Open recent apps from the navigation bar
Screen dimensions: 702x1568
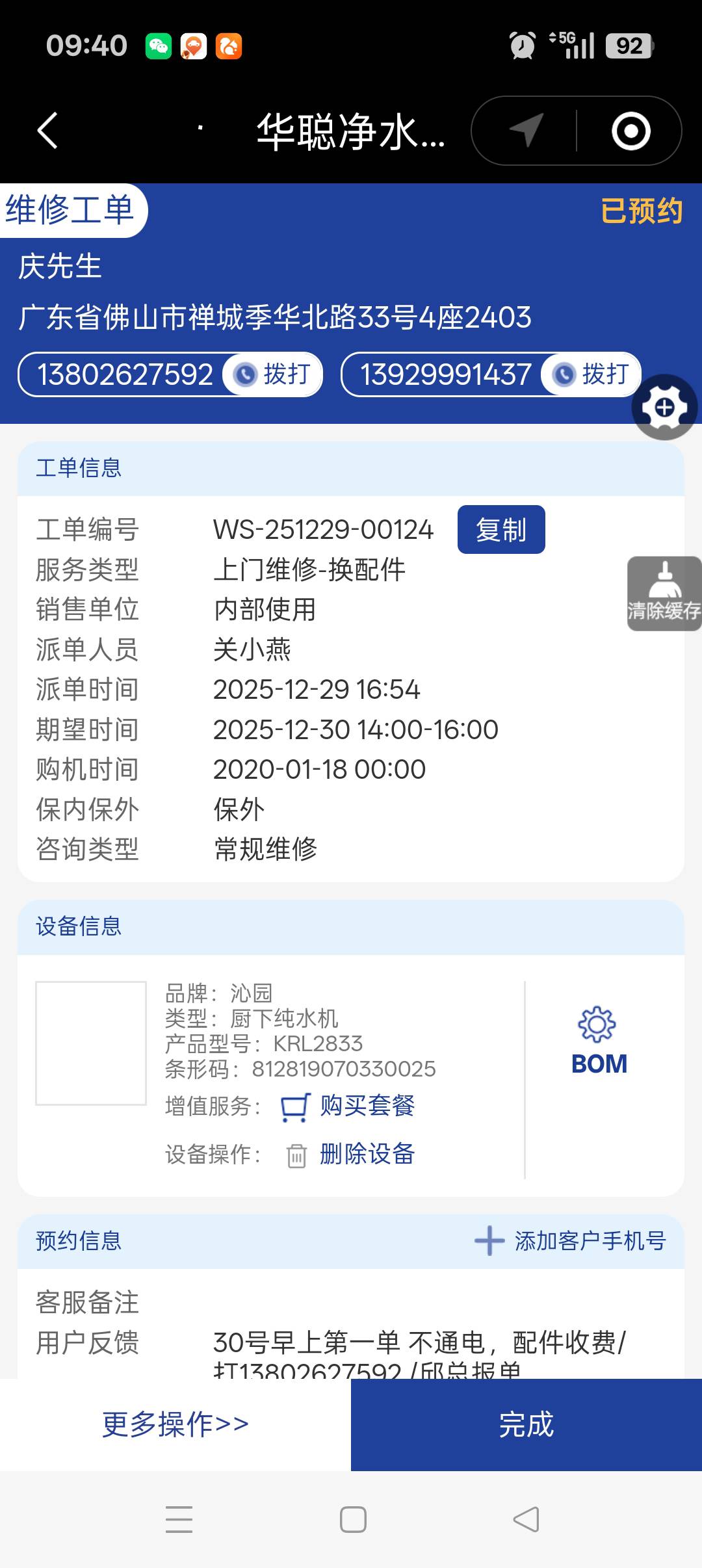(179, 1519)
